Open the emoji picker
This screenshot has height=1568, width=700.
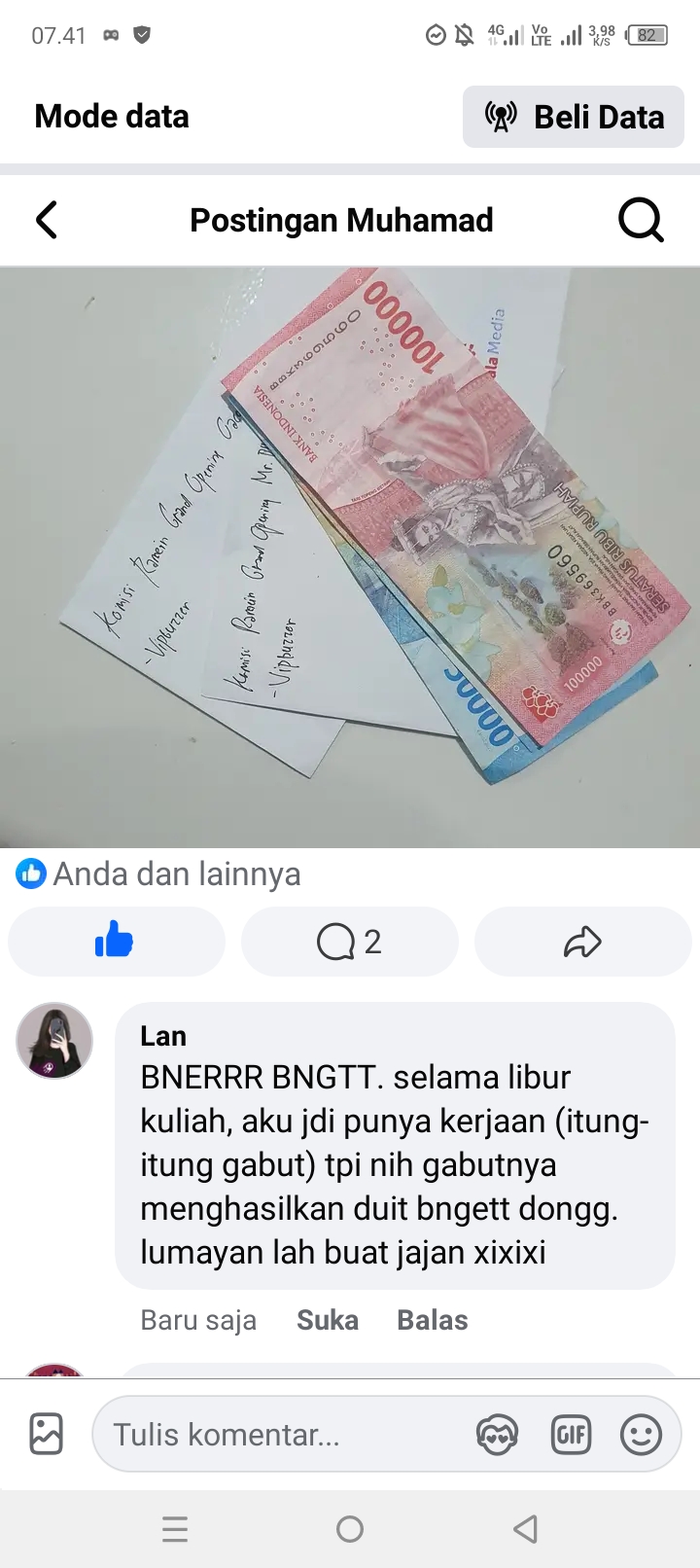(x=641, y=1435)
